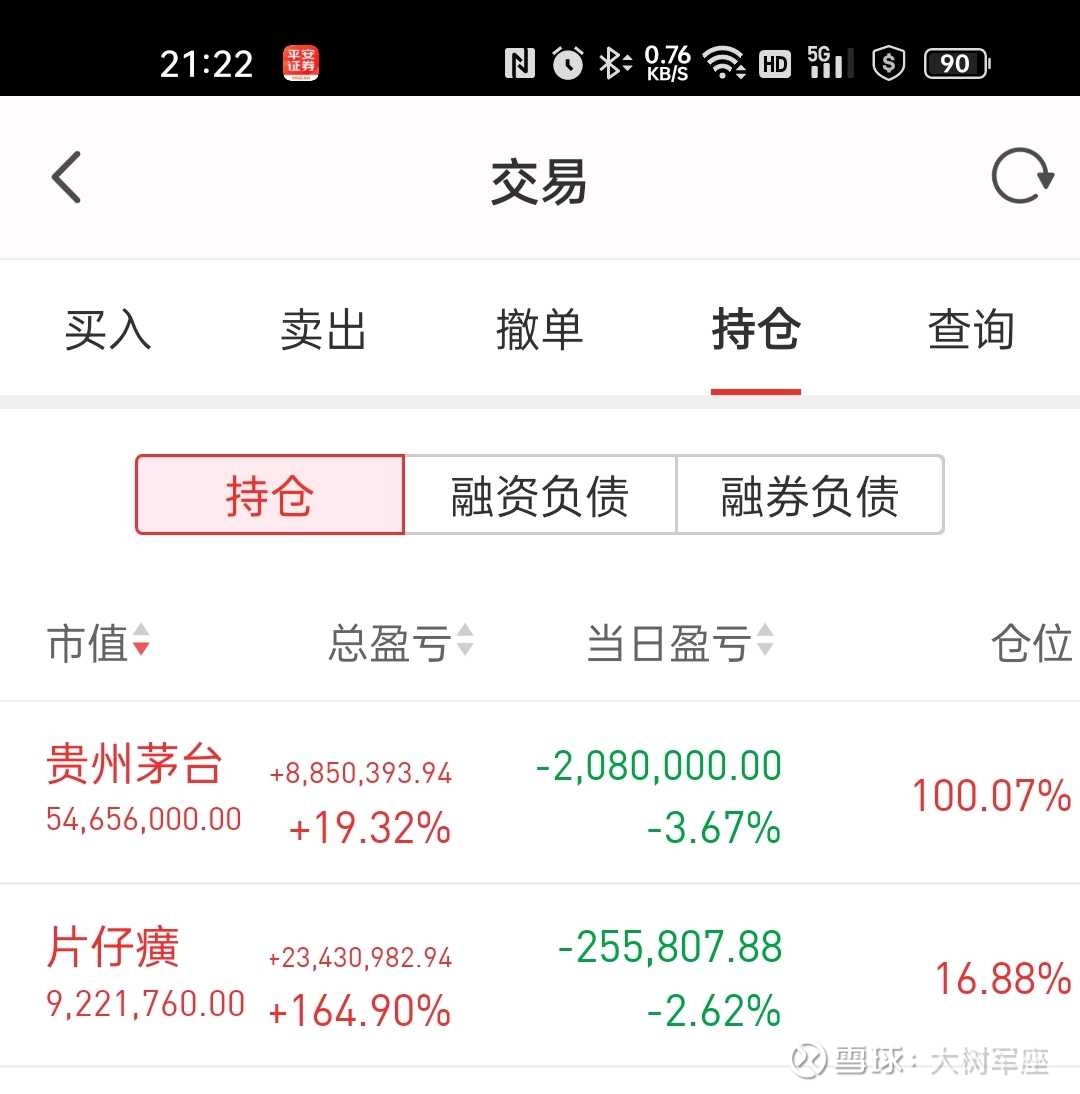Tap the back arrow to exit trading
Viewport: 1080px width, 1094px height.
pos(65,176)
